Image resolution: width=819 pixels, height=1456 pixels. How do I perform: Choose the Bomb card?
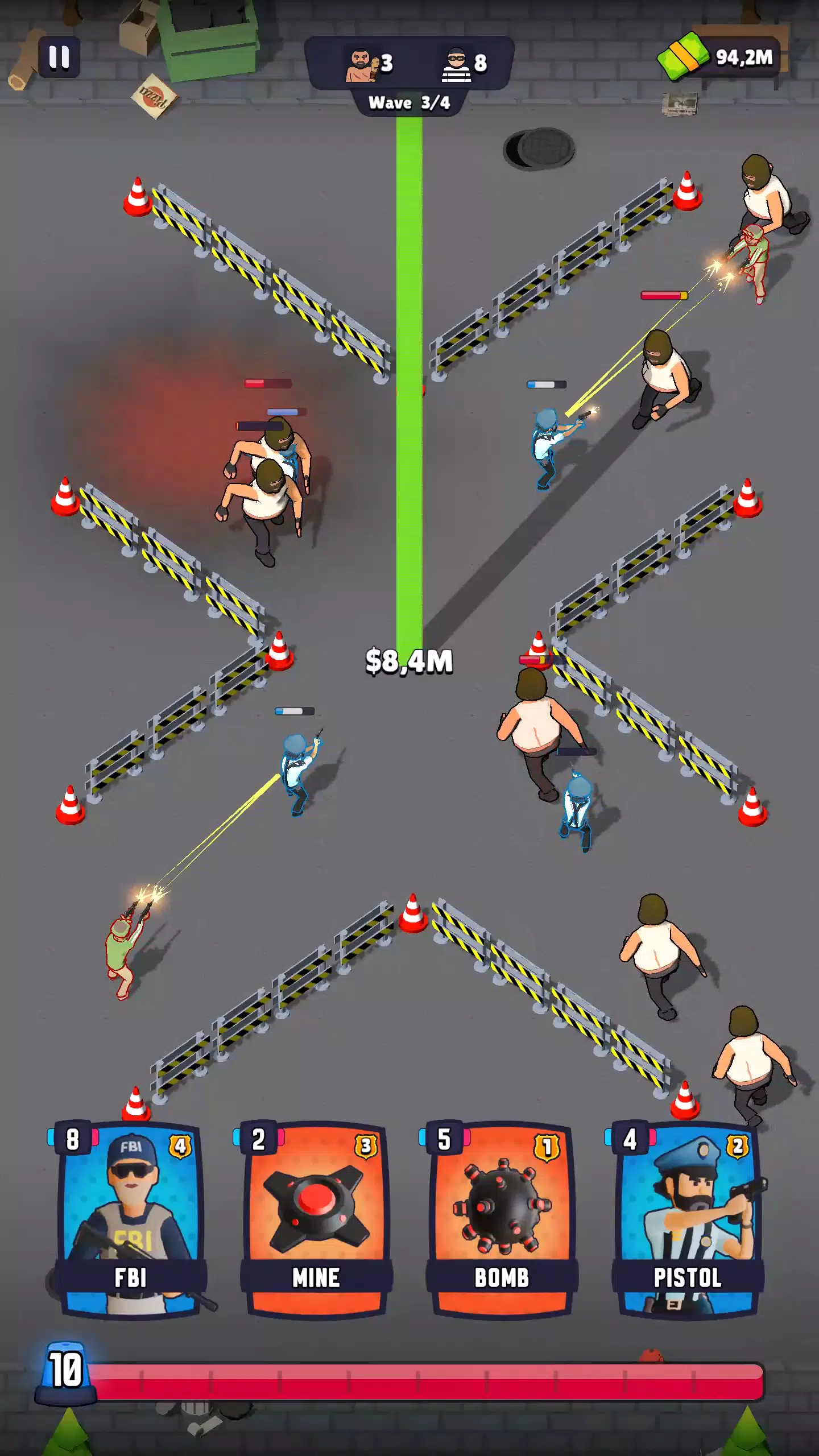coord(502,1218)
